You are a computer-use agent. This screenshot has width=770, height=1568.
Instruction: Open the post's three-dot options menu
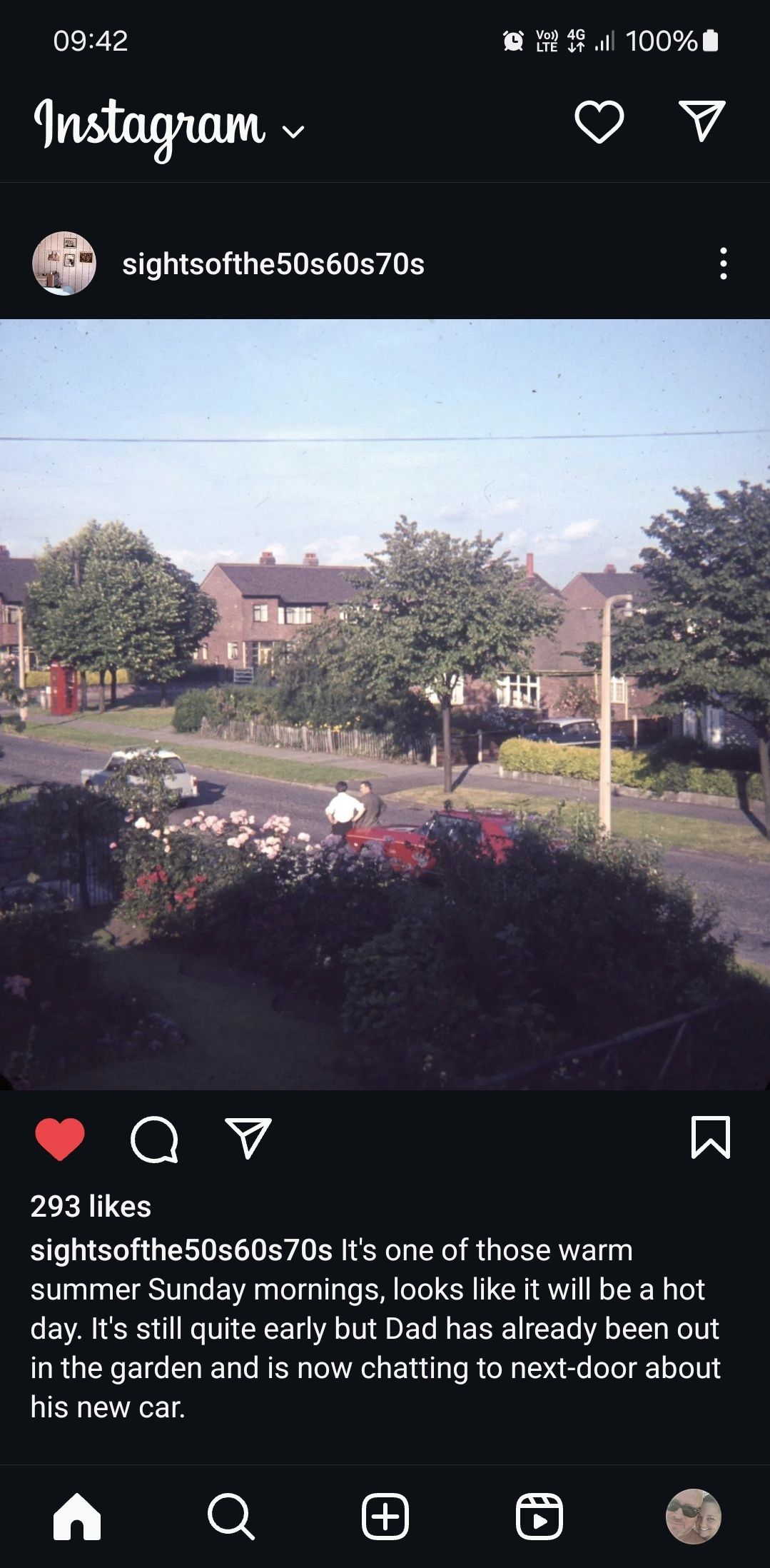pos(723,263)
